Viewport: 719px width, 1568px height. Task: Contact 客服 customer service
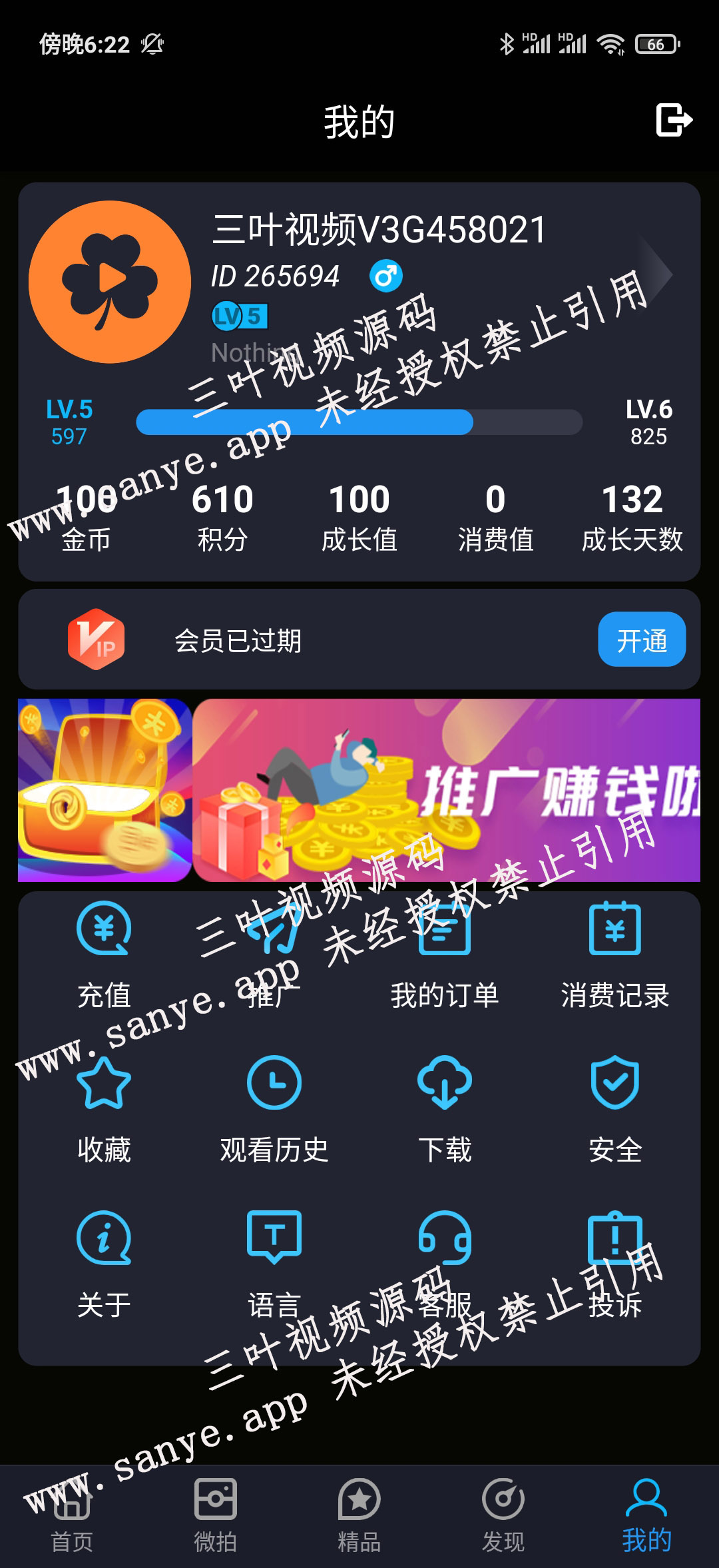[x=445, y=1265]
